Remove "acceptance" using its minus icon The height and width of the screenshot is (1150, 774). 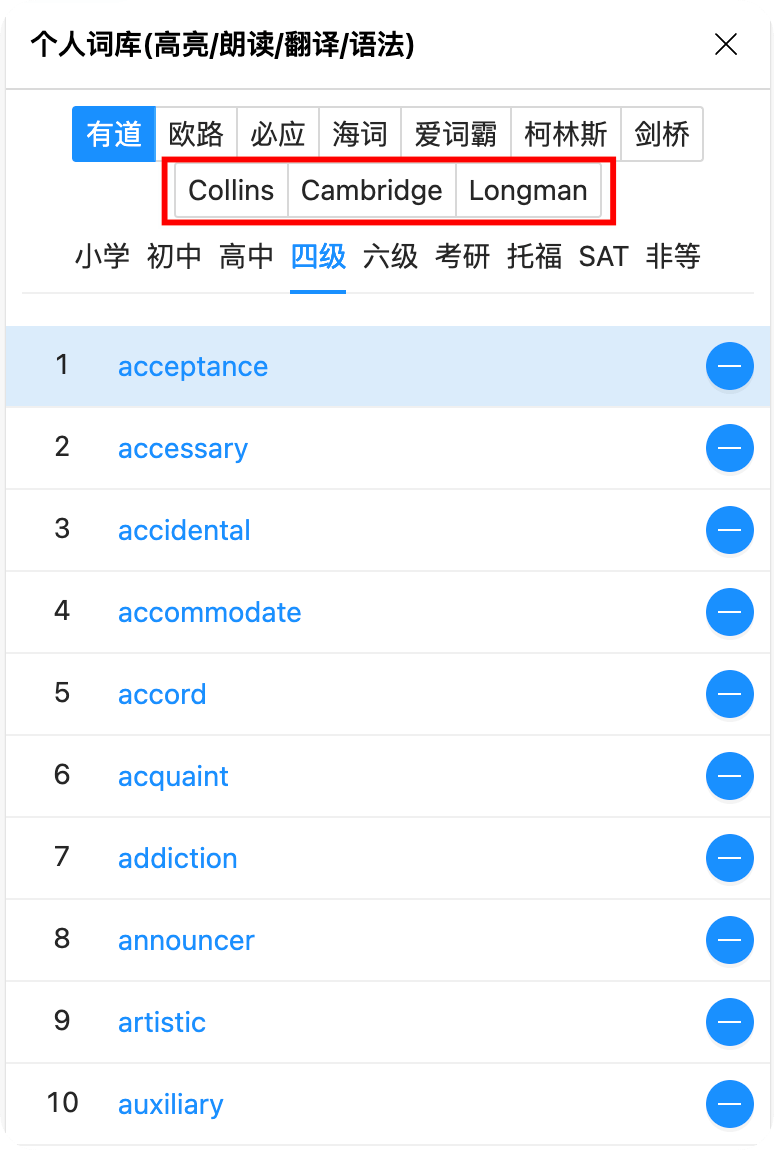729,366
